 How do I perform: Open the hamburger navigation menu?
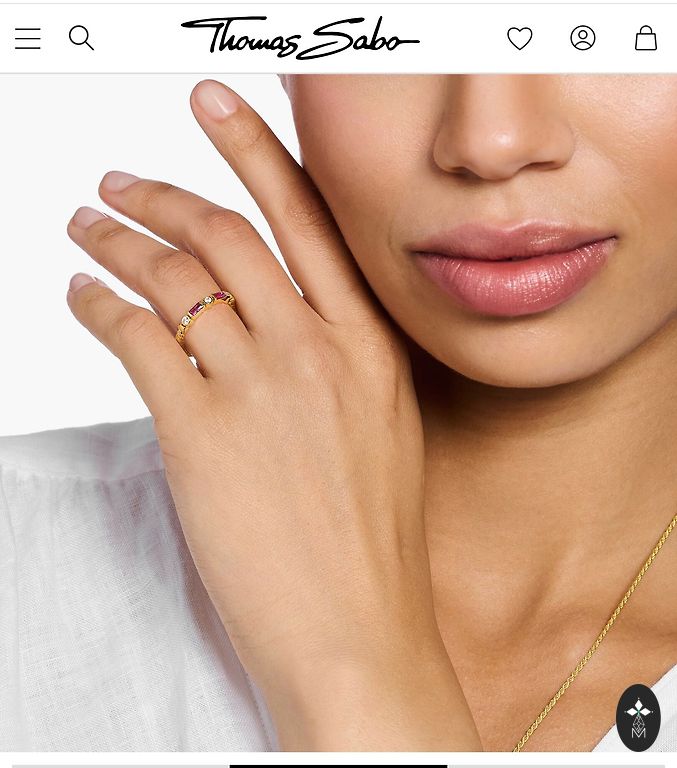[28, 38]
